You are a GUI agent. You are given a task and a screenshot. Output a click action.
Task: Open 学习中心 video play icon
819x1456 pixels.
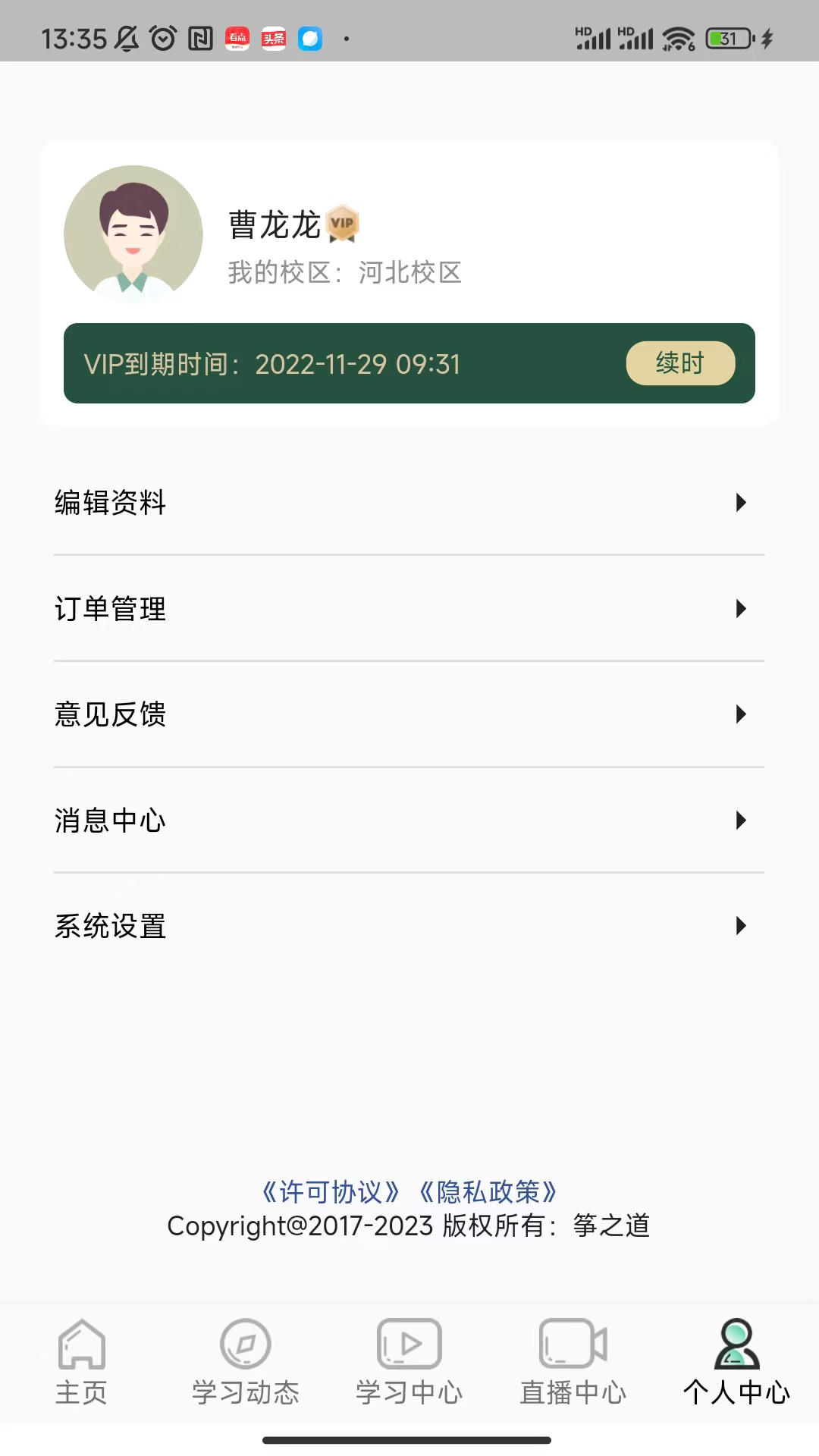(x=408, y=1342)
